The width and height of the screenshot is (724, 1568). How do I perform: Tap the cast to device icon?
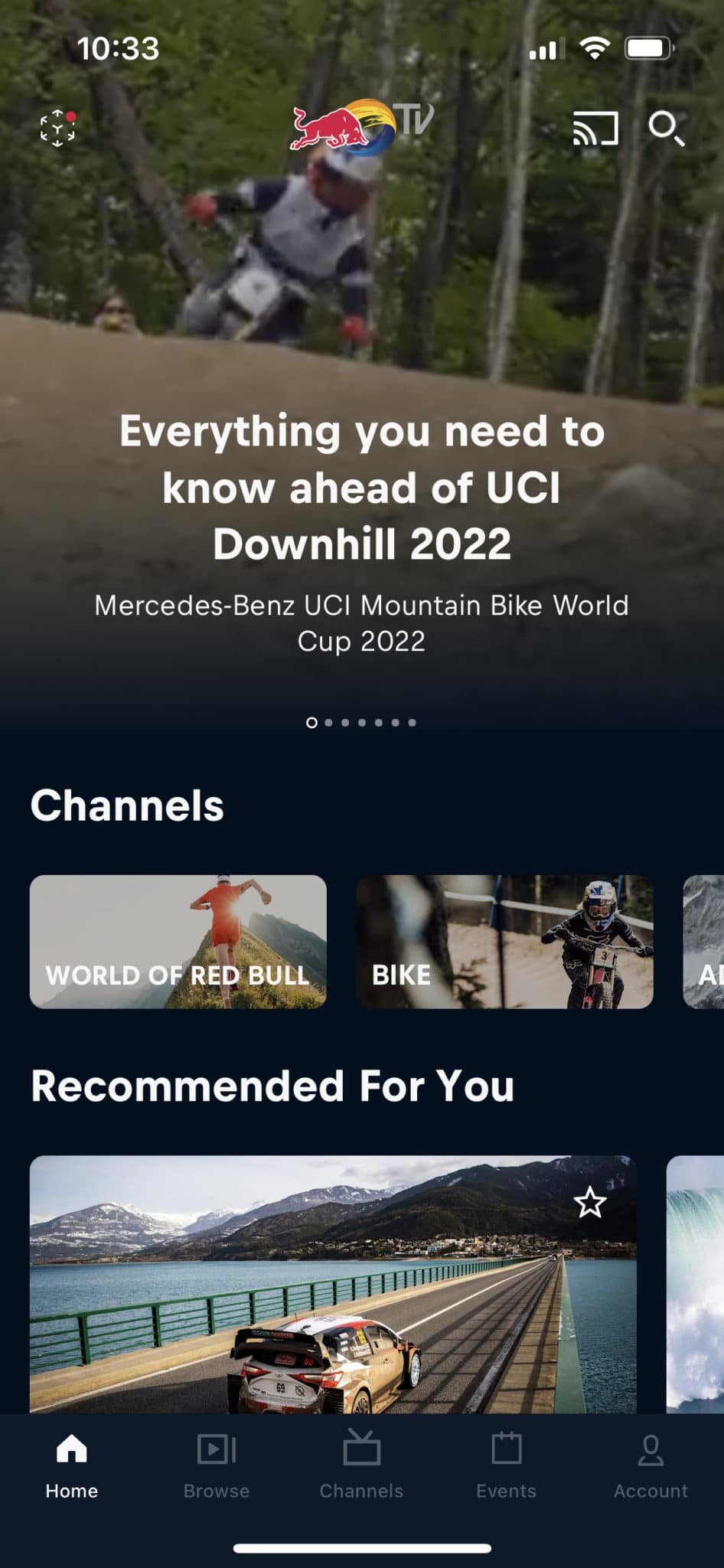pyautogui.click(x=595, y=129)
